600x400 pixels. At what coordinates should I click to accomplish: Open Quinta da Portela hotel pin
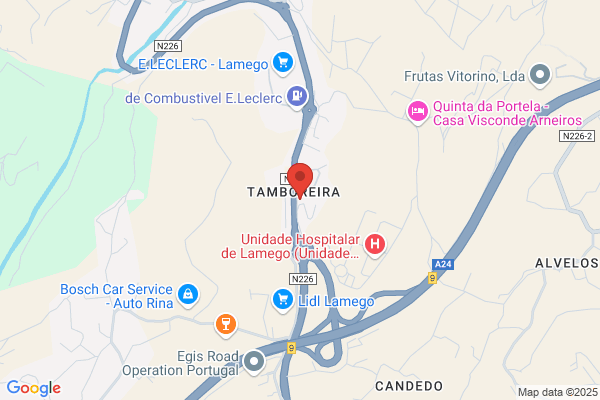[417, 112]
